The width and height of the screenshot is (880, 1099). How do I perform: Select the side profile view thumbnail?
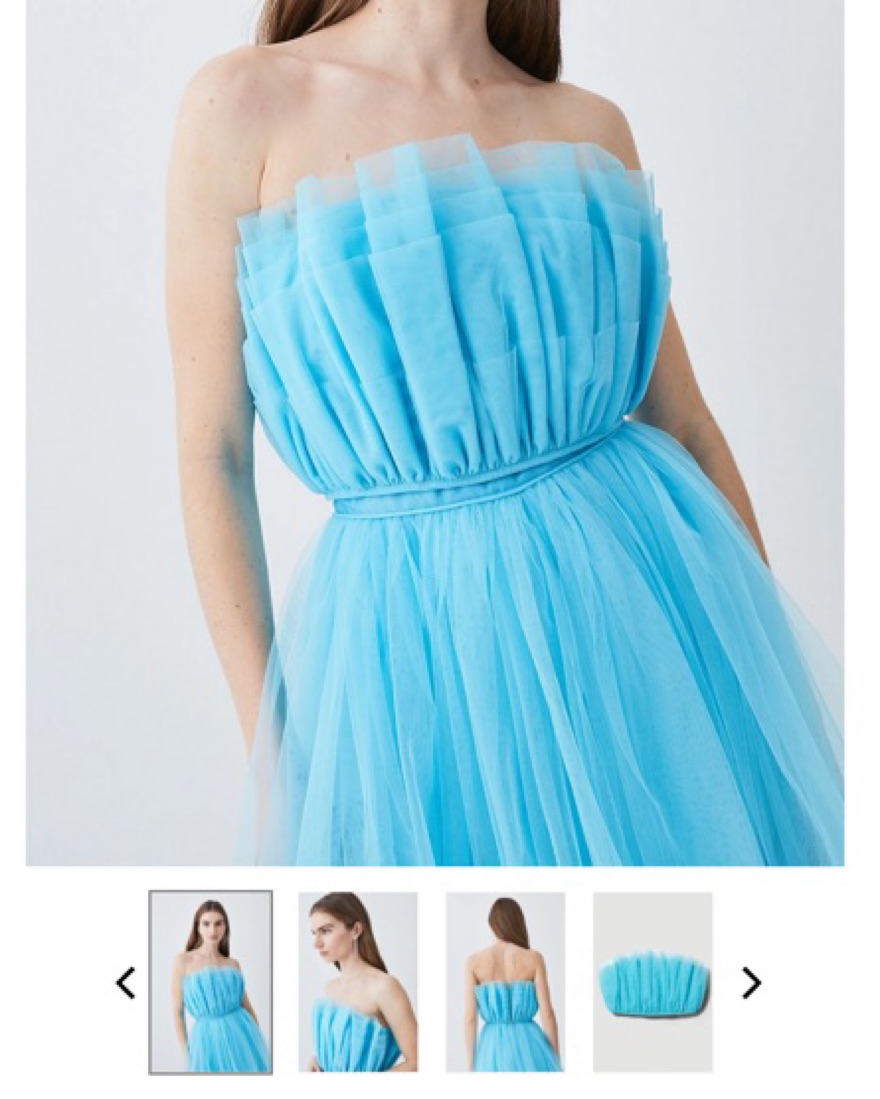click(x=357, y=982)
